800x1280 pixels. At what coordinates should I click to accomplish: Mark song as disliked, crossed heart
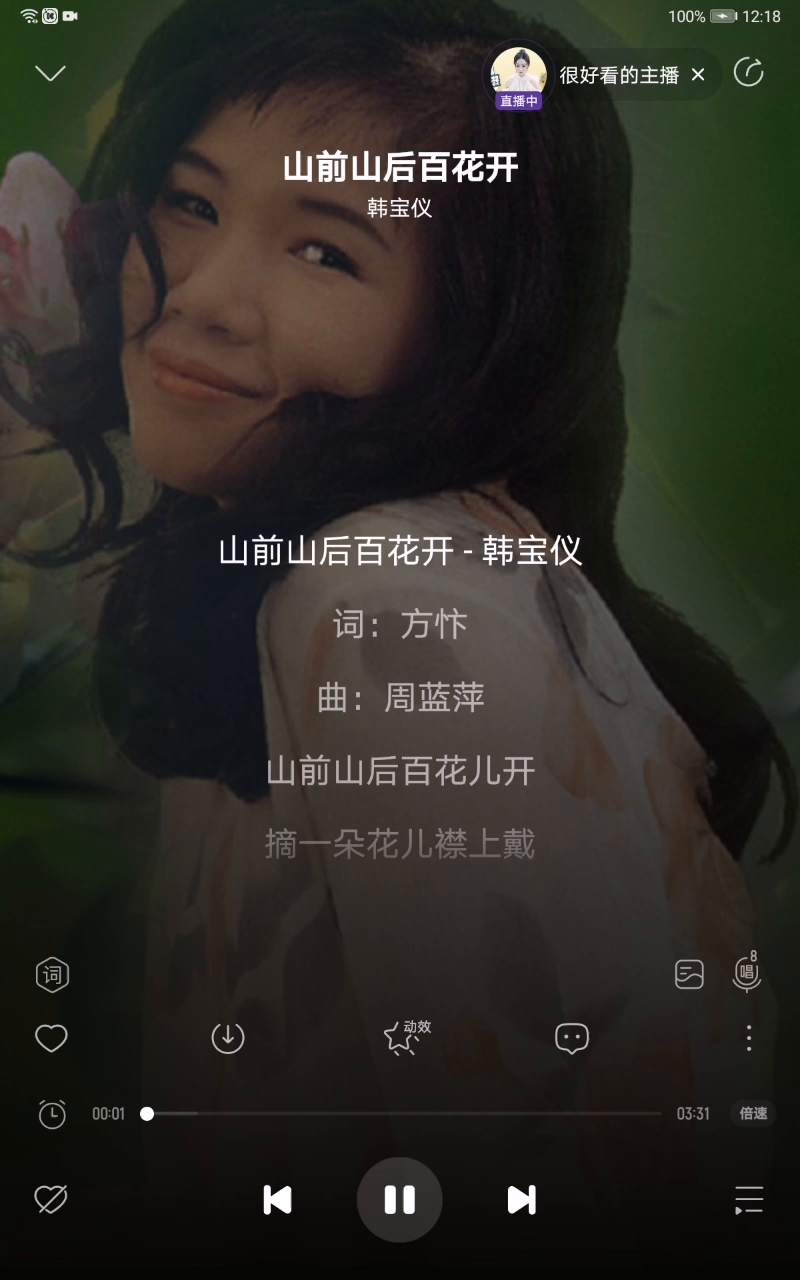[x=51, y=1199]
